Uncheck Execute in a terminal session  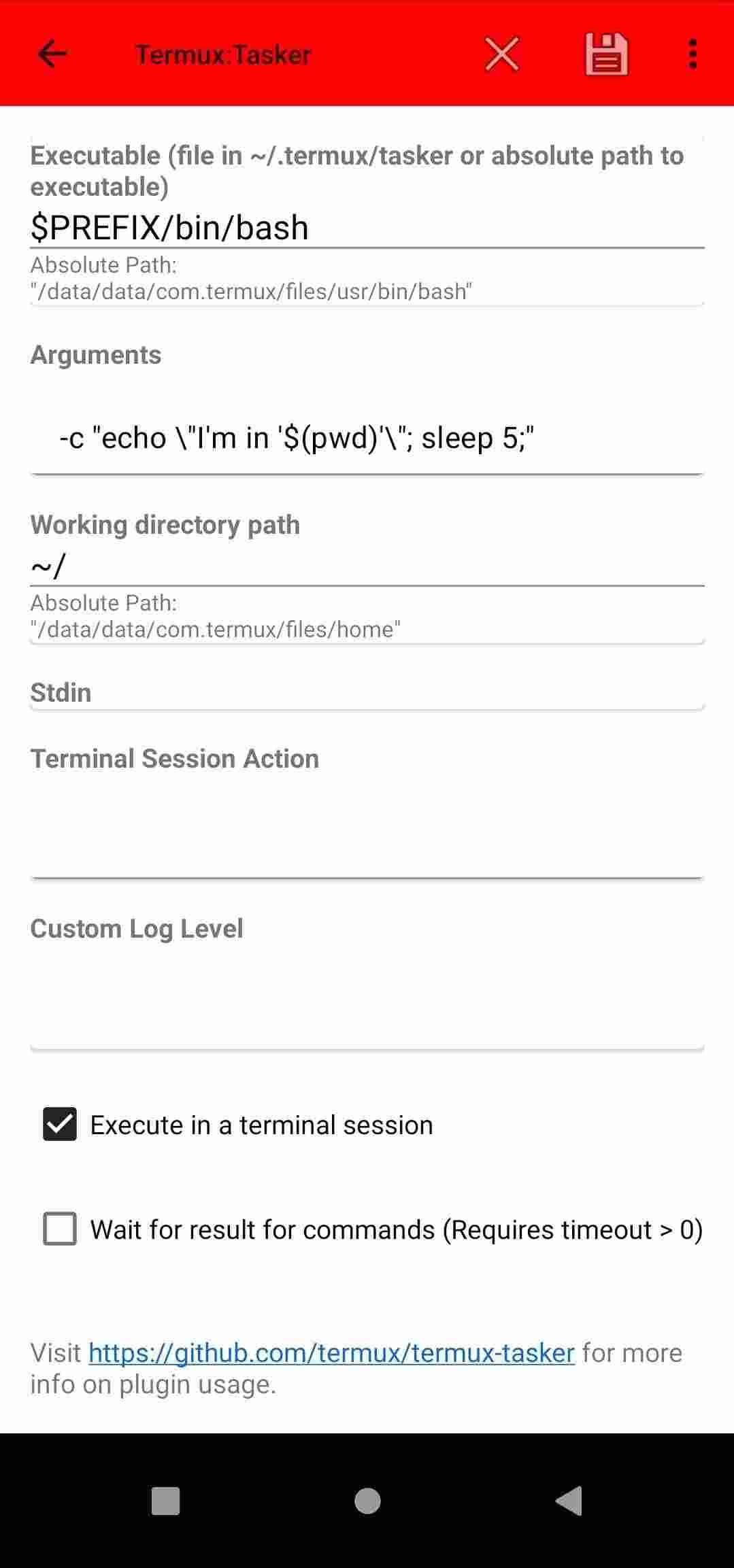tap(60, 1125)
